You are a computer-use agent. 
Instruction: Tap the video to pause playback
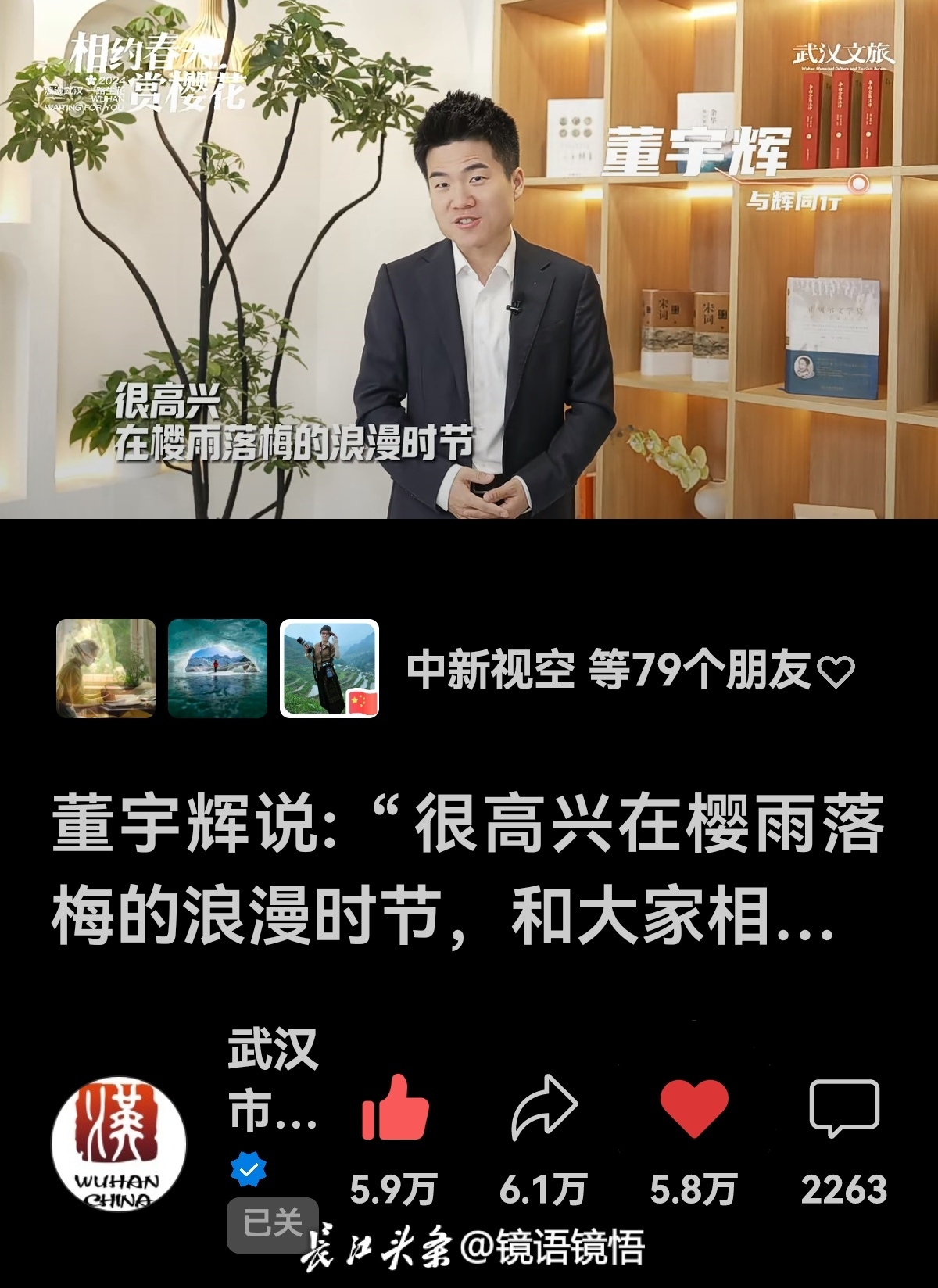tap(469, 258)
